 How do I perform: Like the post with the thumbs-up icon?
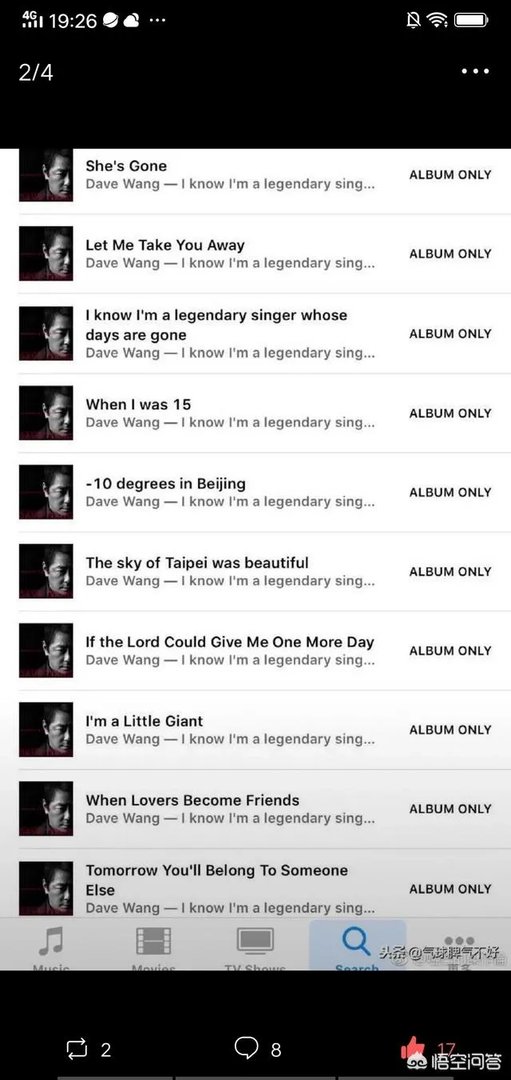coord(413,1048)
